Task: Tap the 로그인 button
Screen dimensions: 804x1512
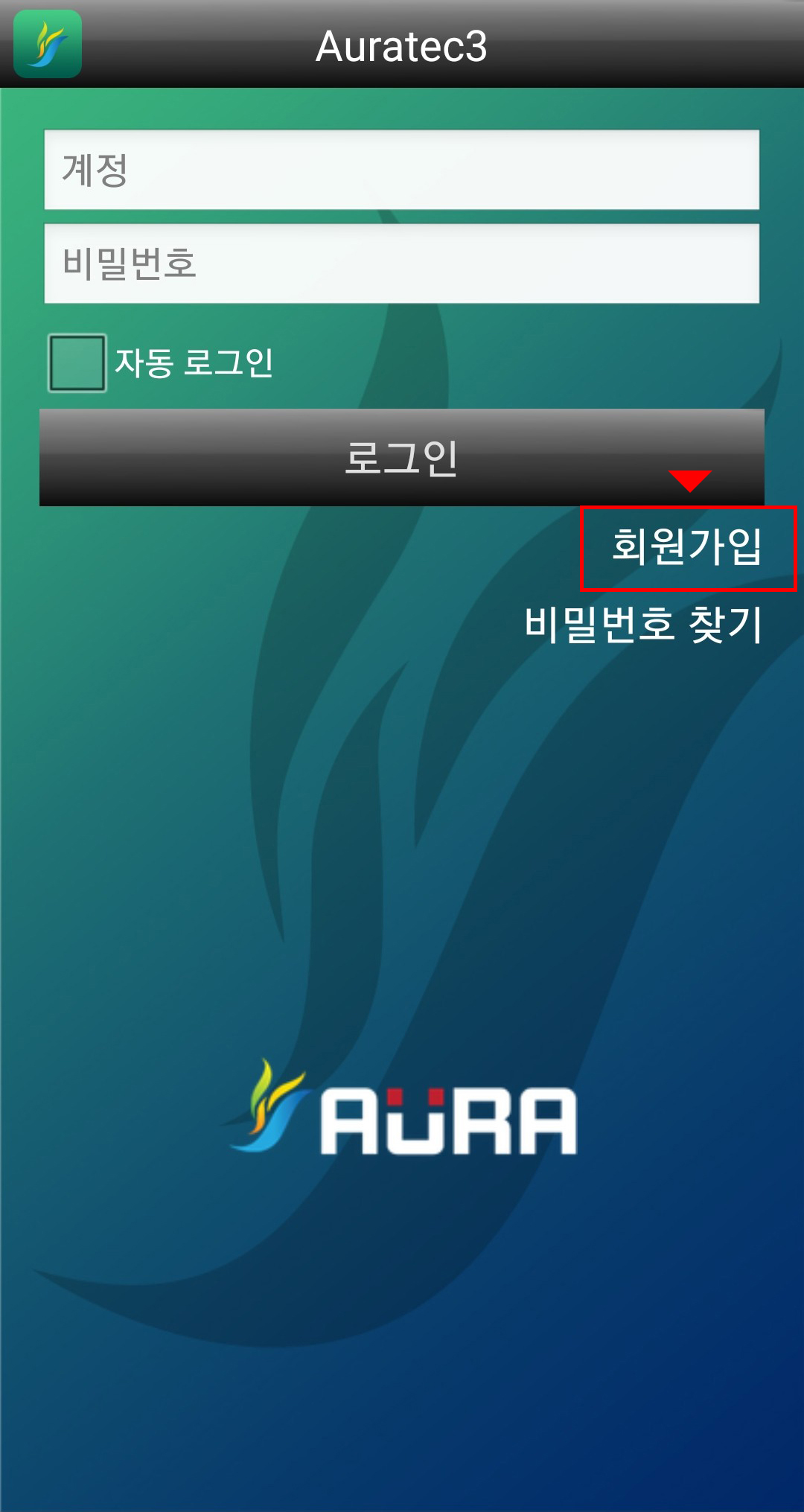Action: click(x=402, y=457)
